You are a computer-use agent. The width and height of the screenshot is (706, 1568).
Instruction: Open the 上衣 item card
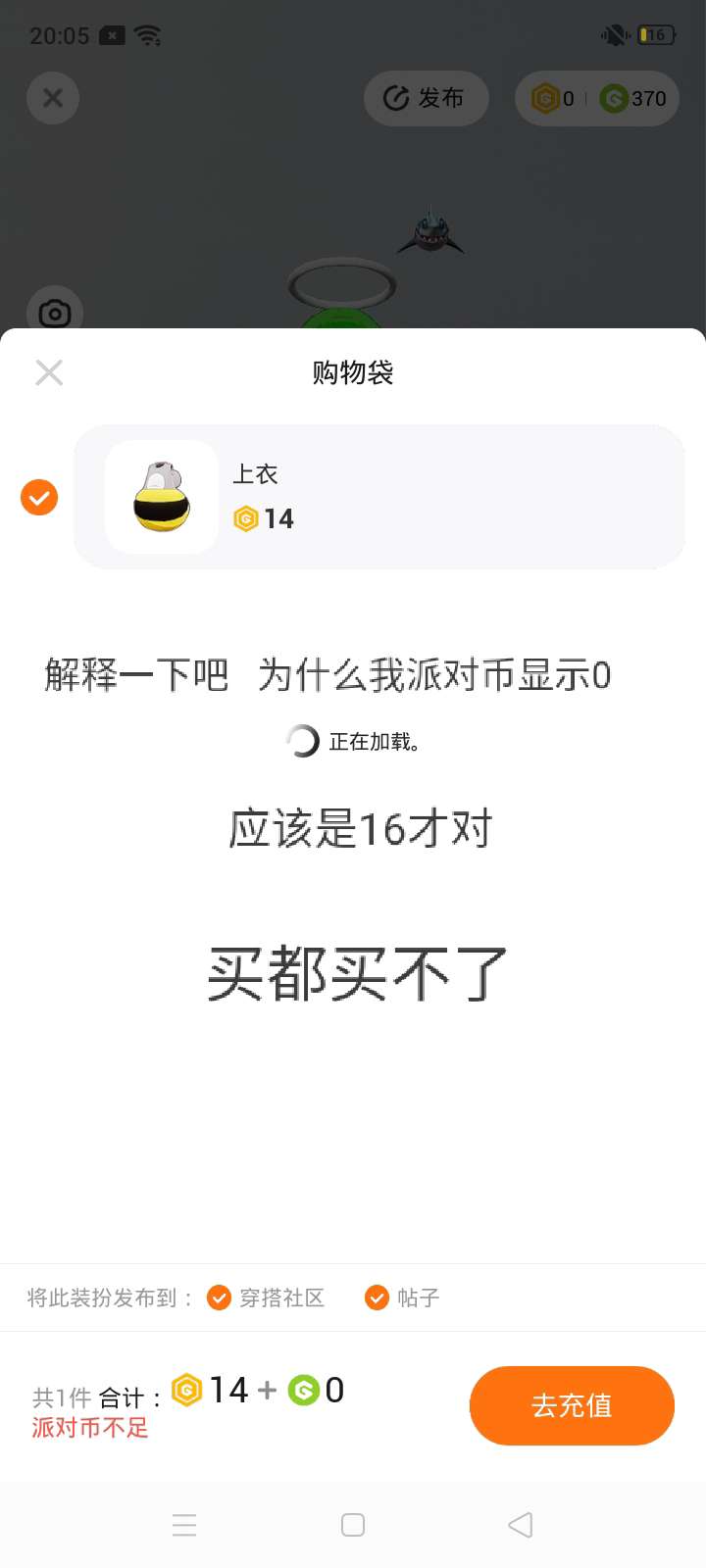[378, 498]
